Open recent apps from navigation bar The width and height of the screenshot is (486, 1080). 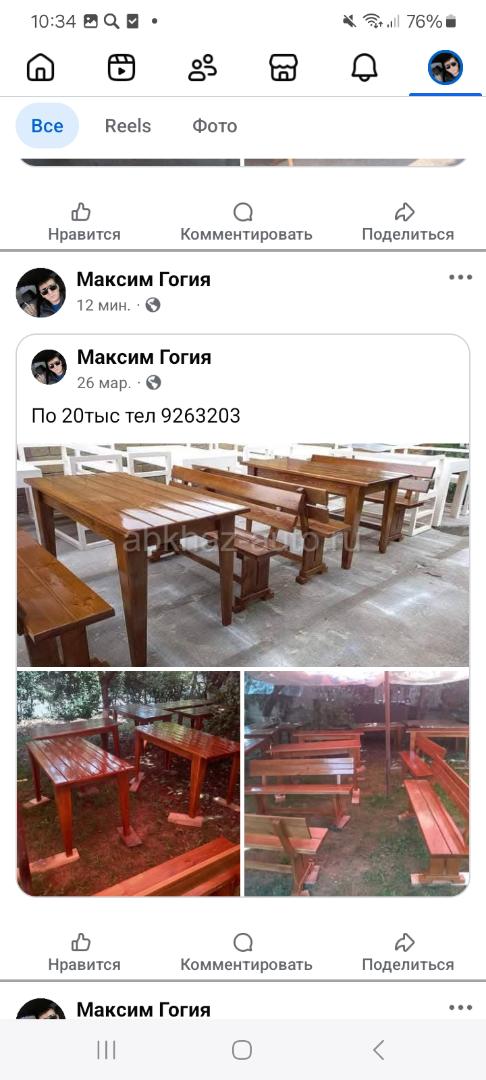pyautogui.click(x=106, y=1050)
